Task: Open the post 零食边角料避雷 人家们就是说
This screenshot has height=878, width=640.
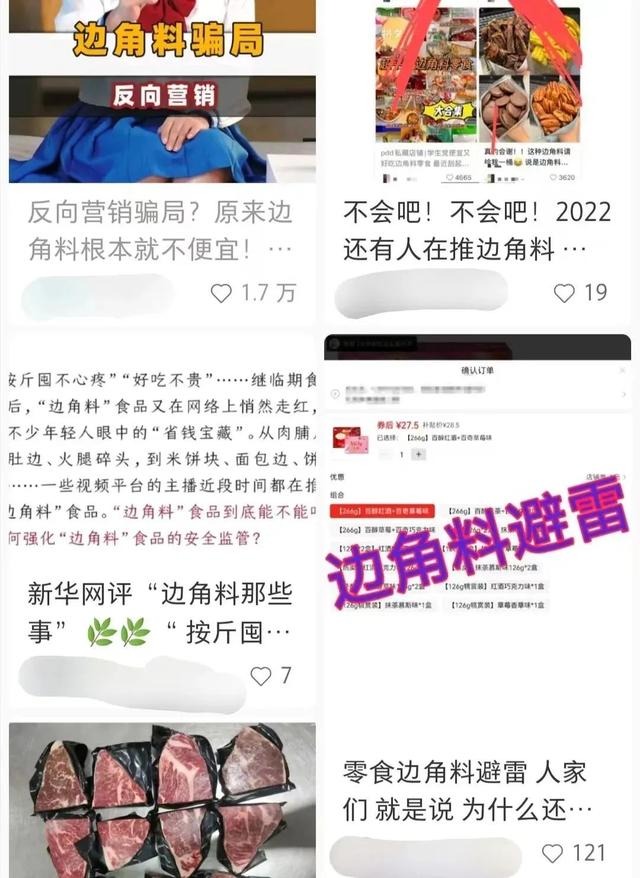Action: pos(476,788)
